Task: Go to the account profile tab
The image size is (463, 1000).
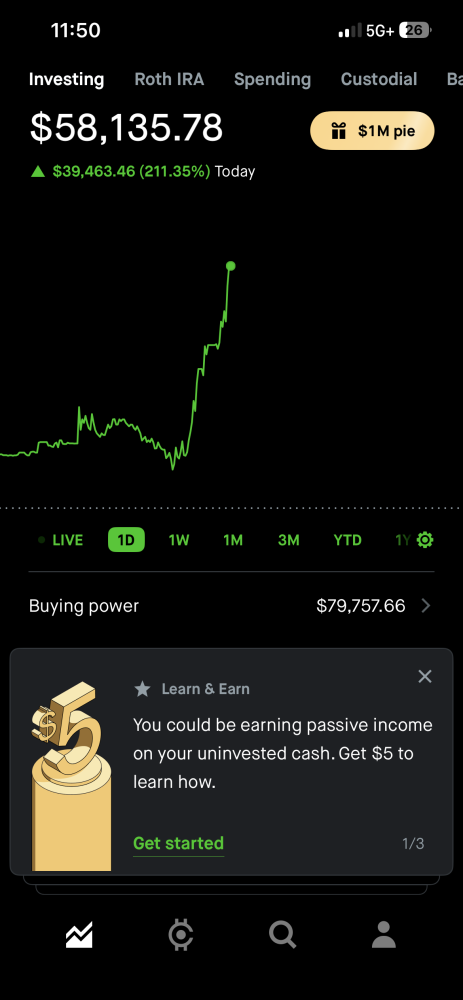Action: coord(384,935)
